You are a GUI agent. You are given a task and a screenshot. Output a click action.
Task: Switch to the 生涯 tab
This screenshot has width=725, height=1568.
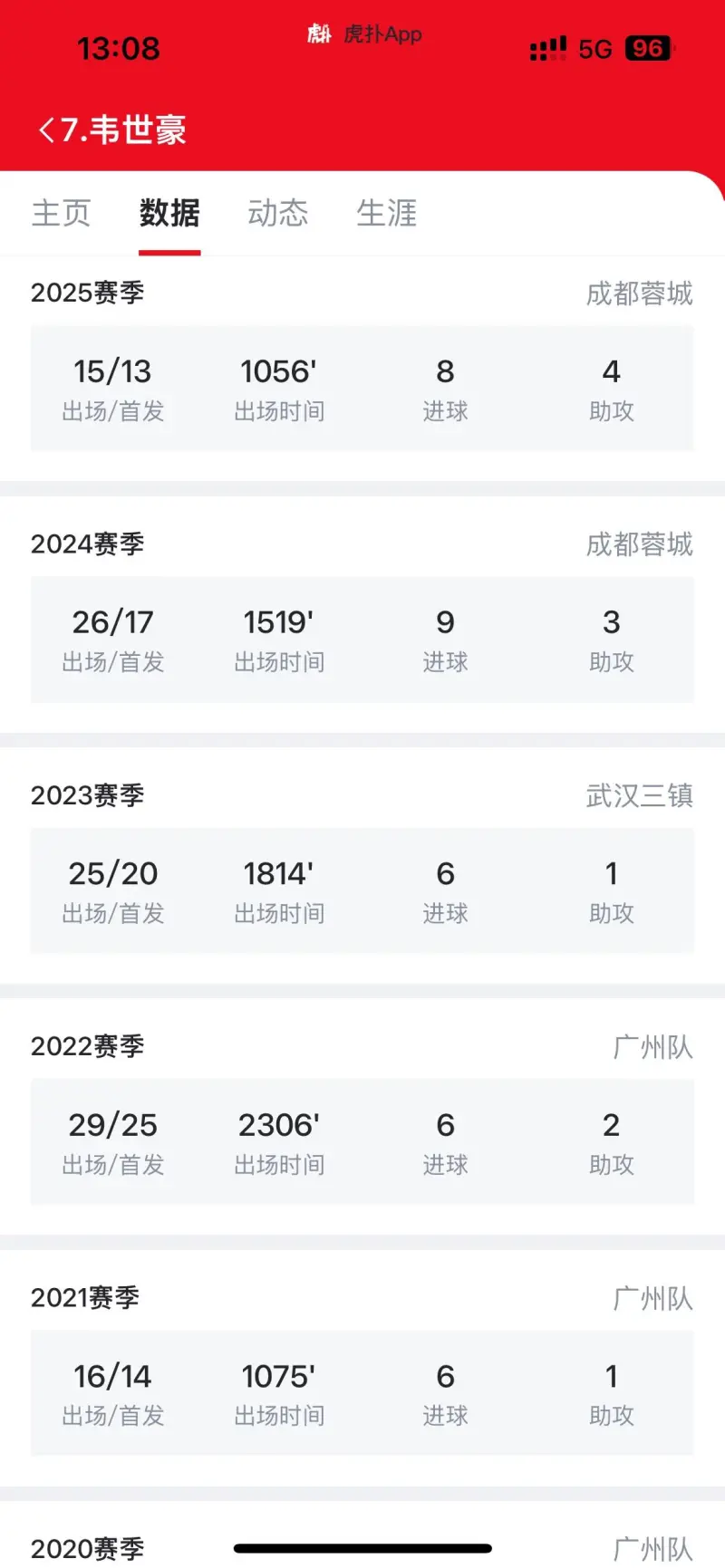coord(387,213)
